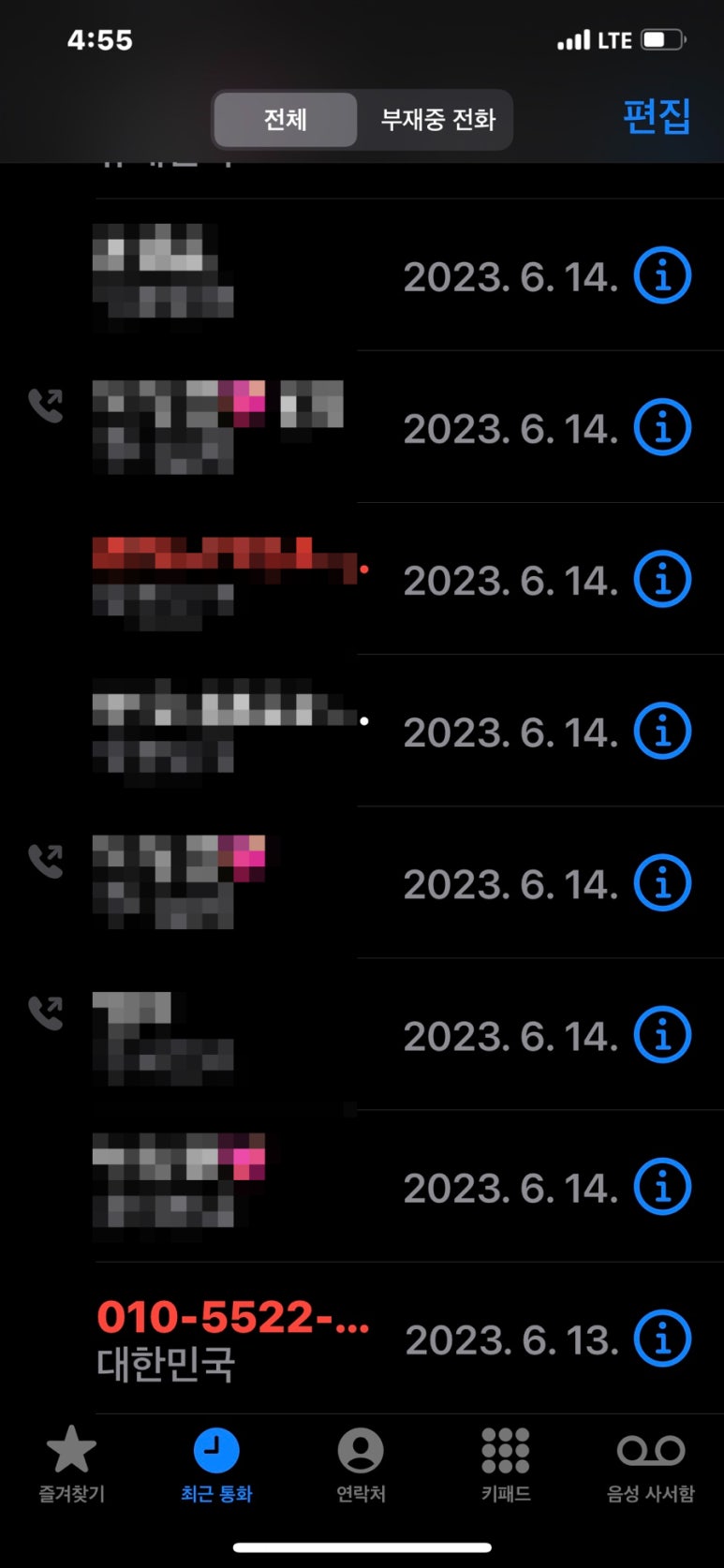Open info for the 2023. 6. 13. call
The height and width of the screenshot is (1568, 724).
point(662,1339)
